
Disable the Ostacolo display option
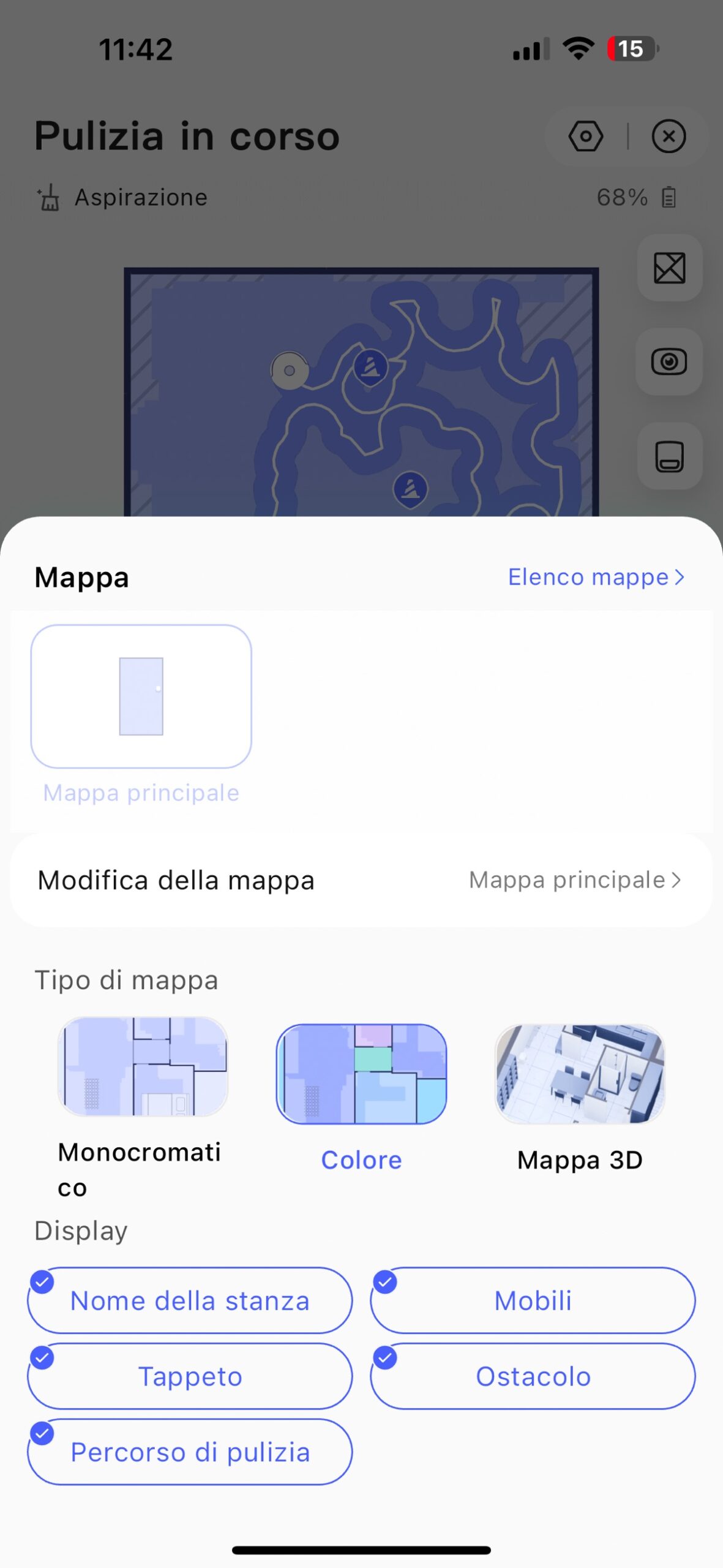(533, 1376)
